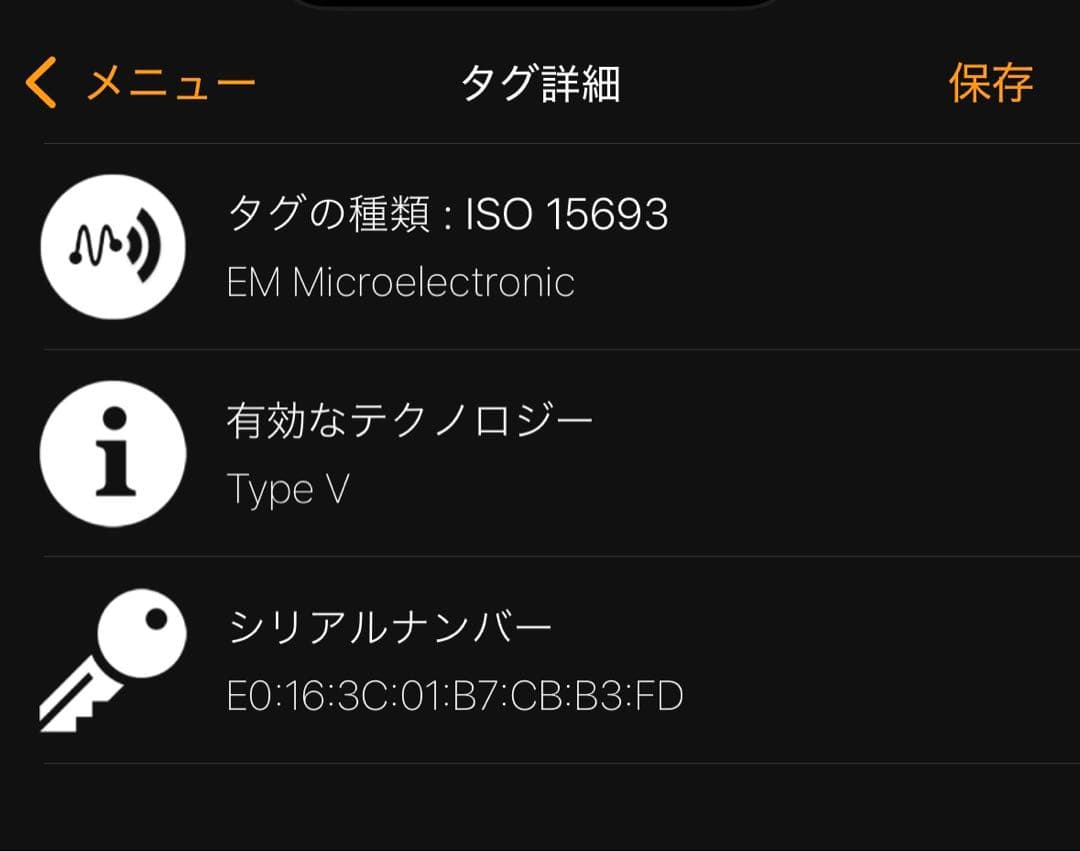The height and width of the screenshot is (851, 1080).
Task: Go back to the メニュー screen
Action: tap(140, 83)
